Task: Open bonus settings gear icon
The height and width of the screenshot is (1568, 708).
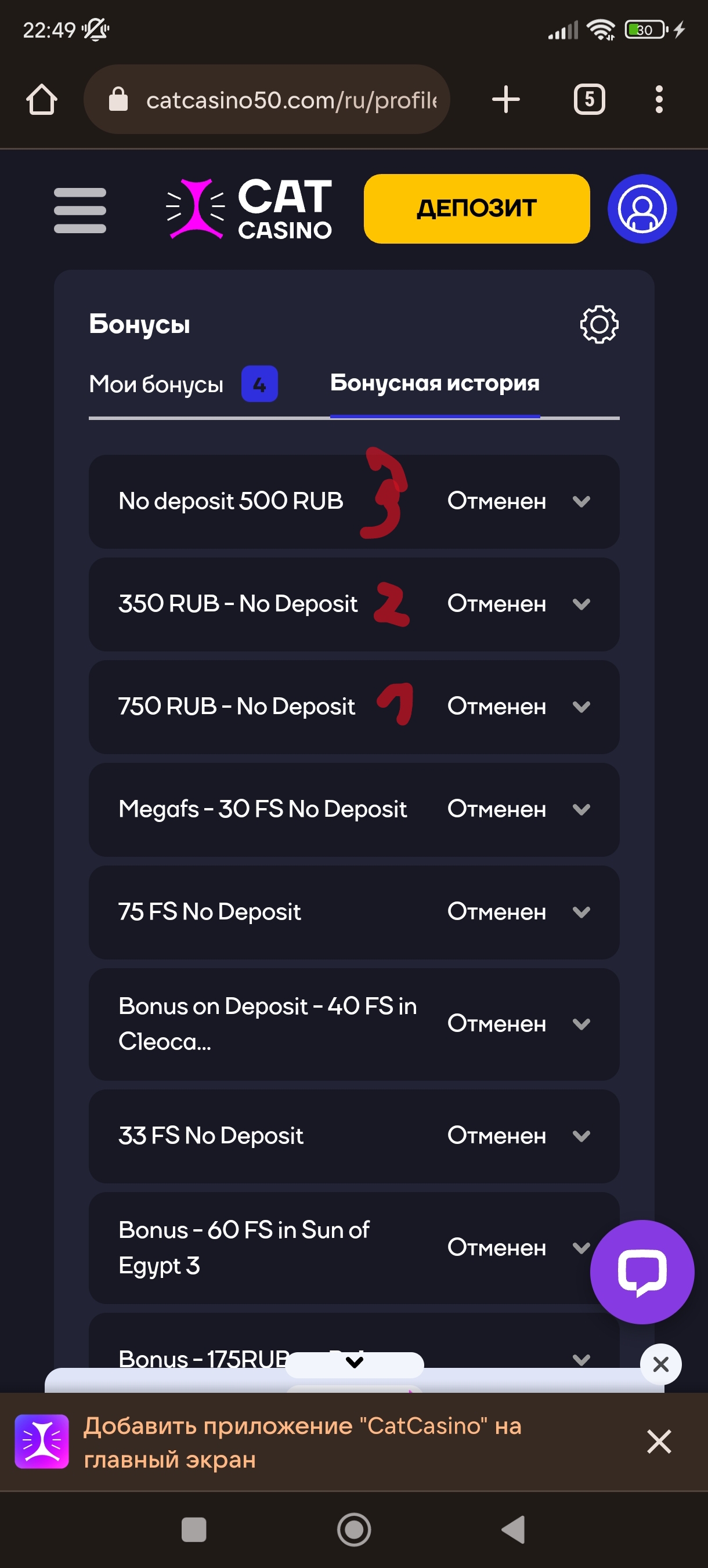Action: click(x=598, y=324)
